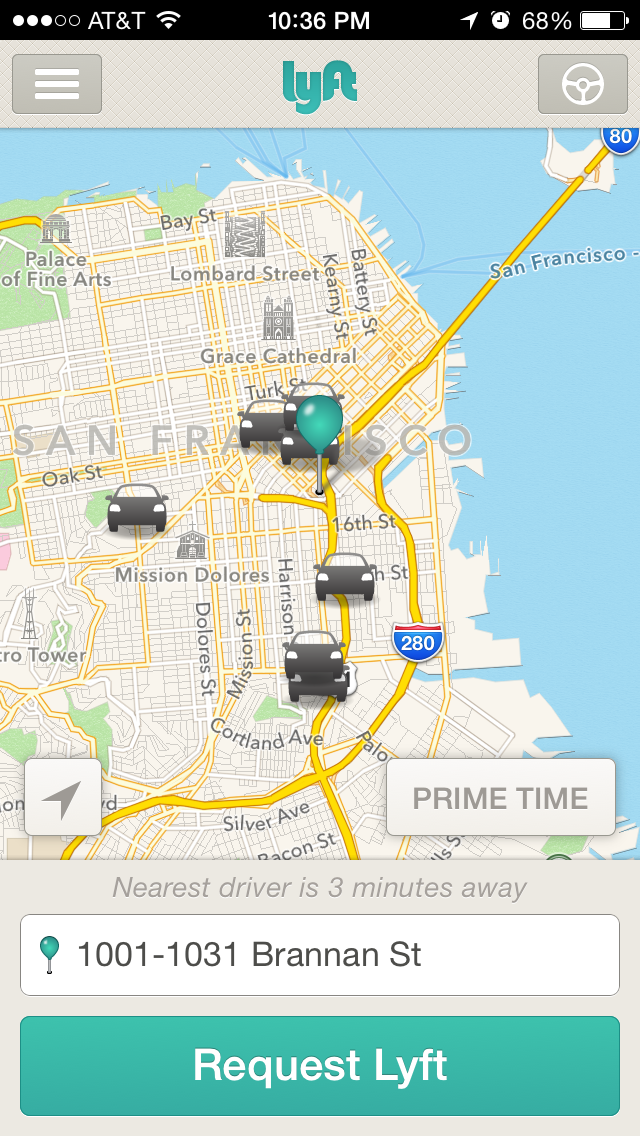
Task: Open the hamburger menu
Action: 57,84
